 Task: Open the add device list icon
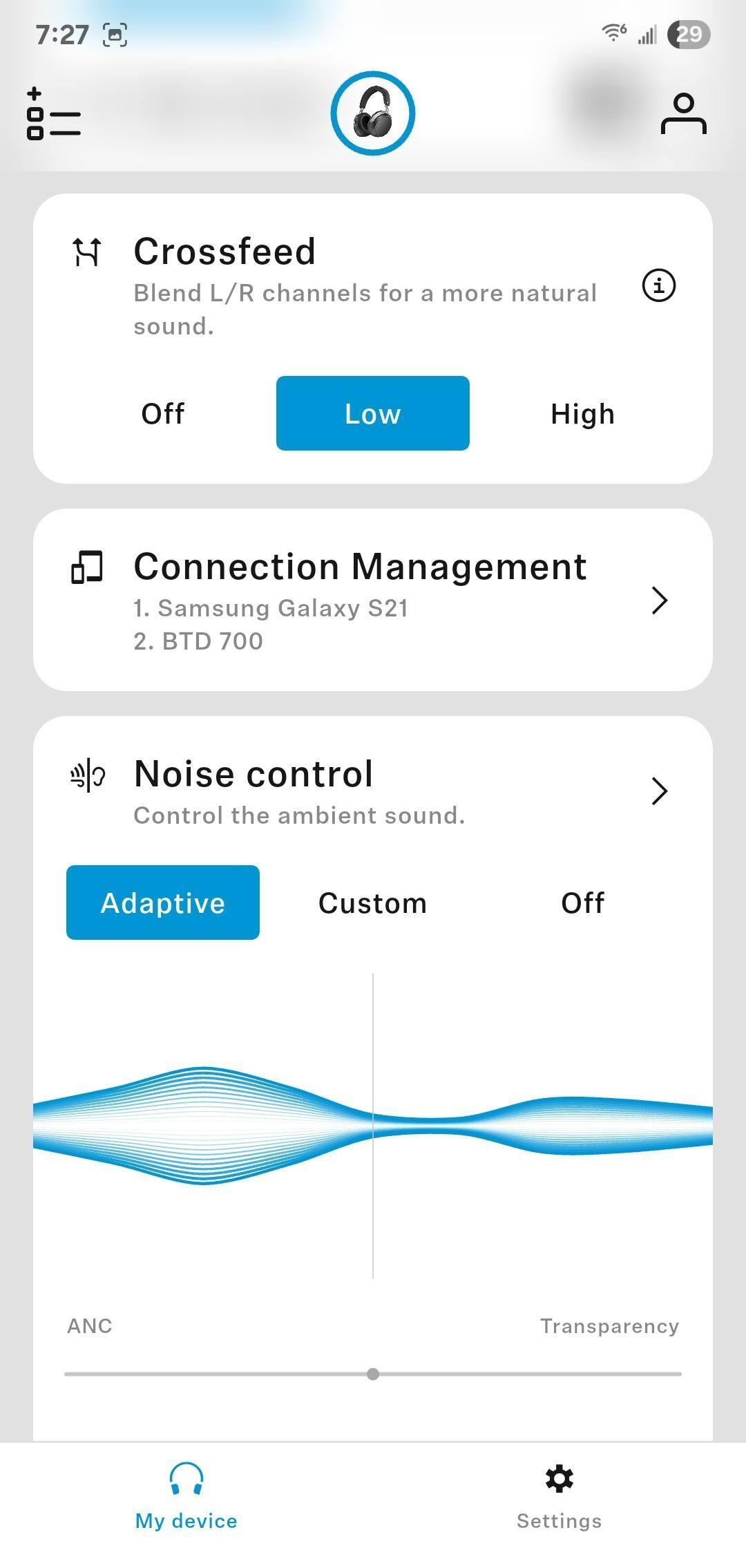tap(53, 114)
